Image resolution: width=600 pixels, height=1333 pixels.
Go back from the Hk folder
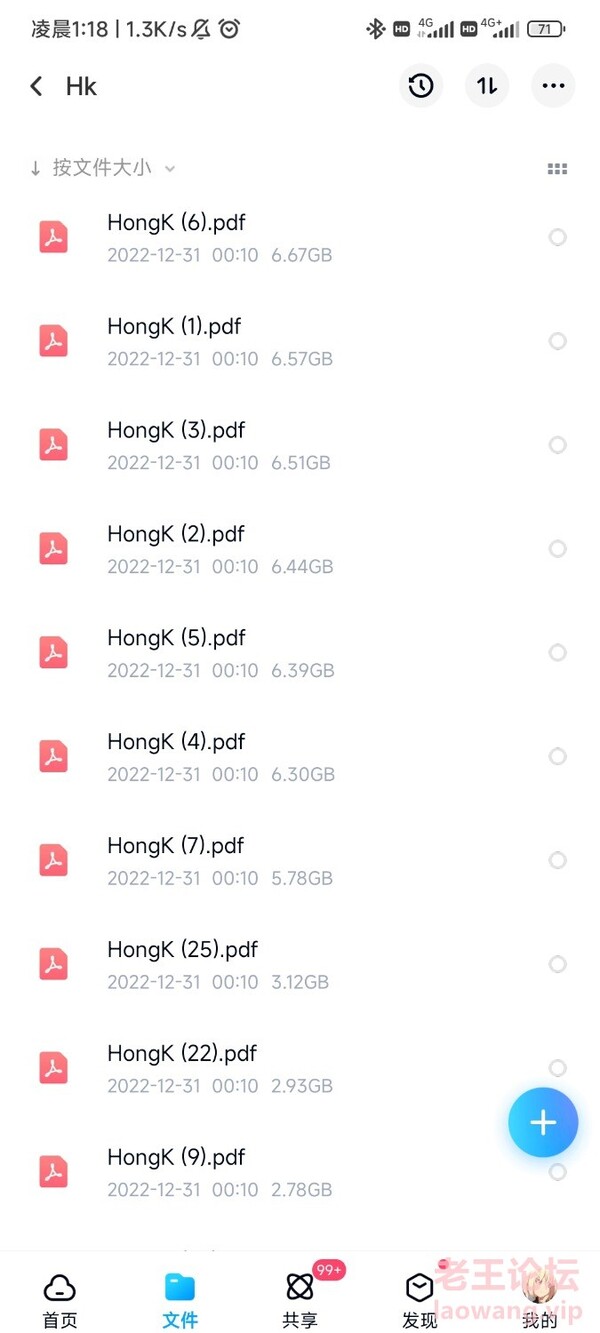coord(37,86)
